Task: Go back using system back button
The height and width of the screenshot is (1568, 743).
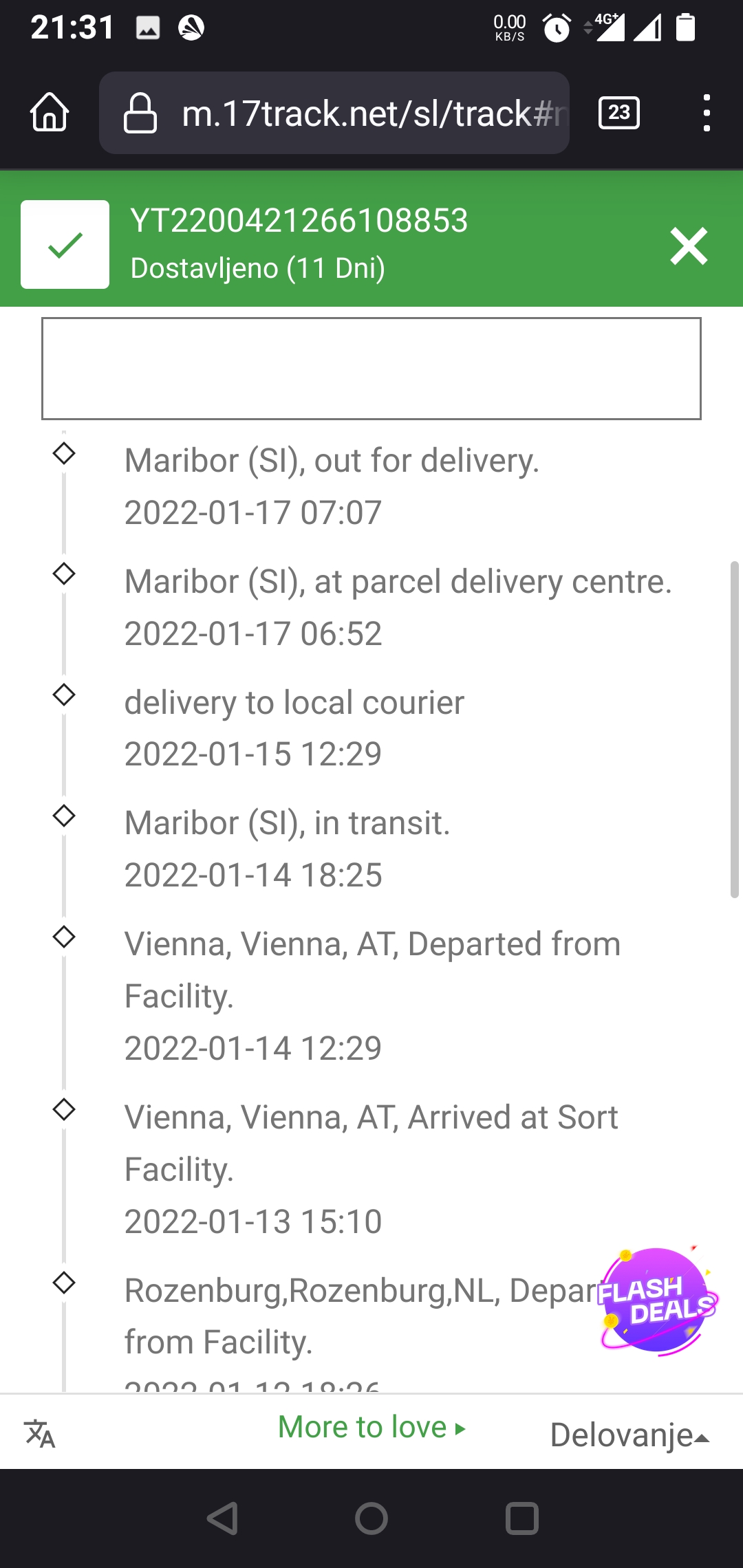Action: tap(223, 1518)
